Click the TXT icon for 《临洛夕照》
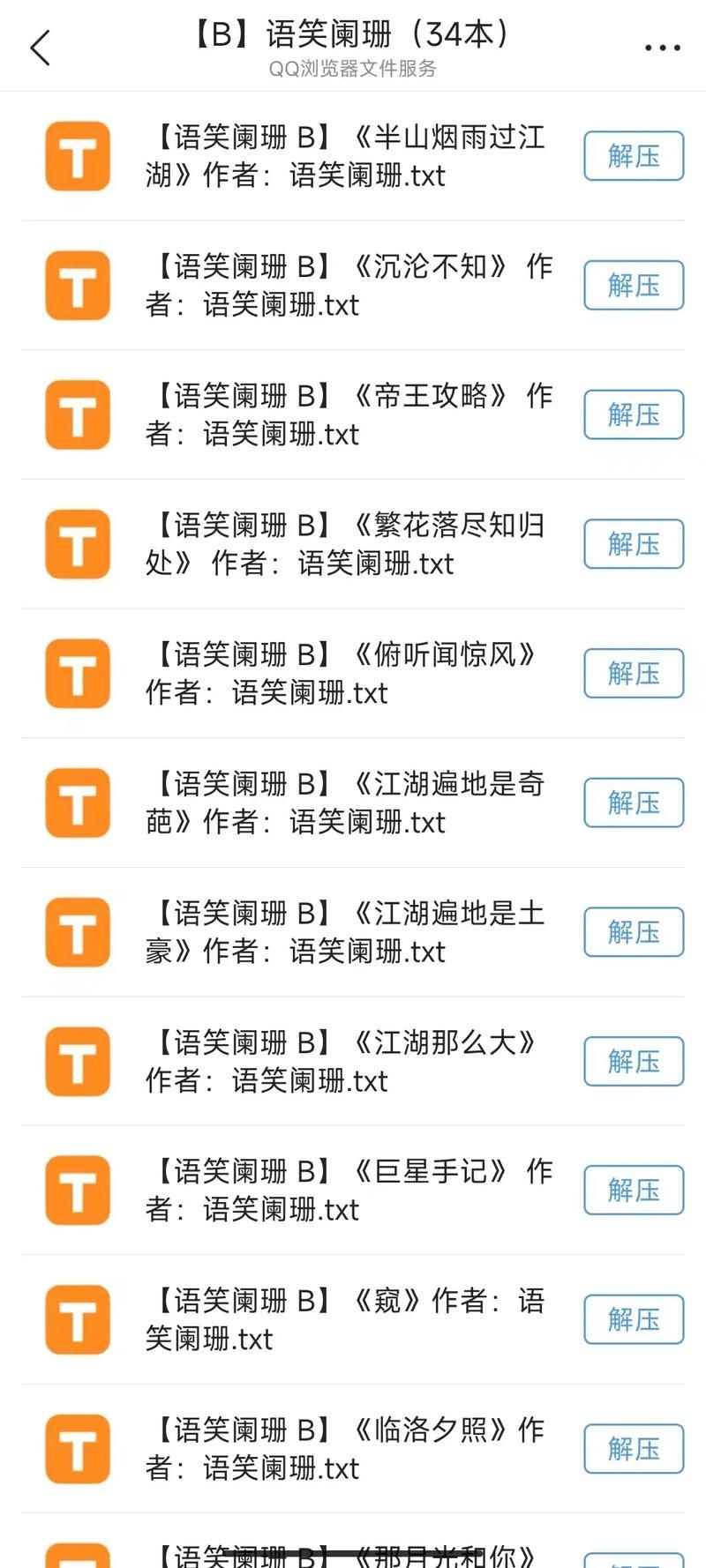Viewport: 706px width, 1568px height. point(78,1448)
